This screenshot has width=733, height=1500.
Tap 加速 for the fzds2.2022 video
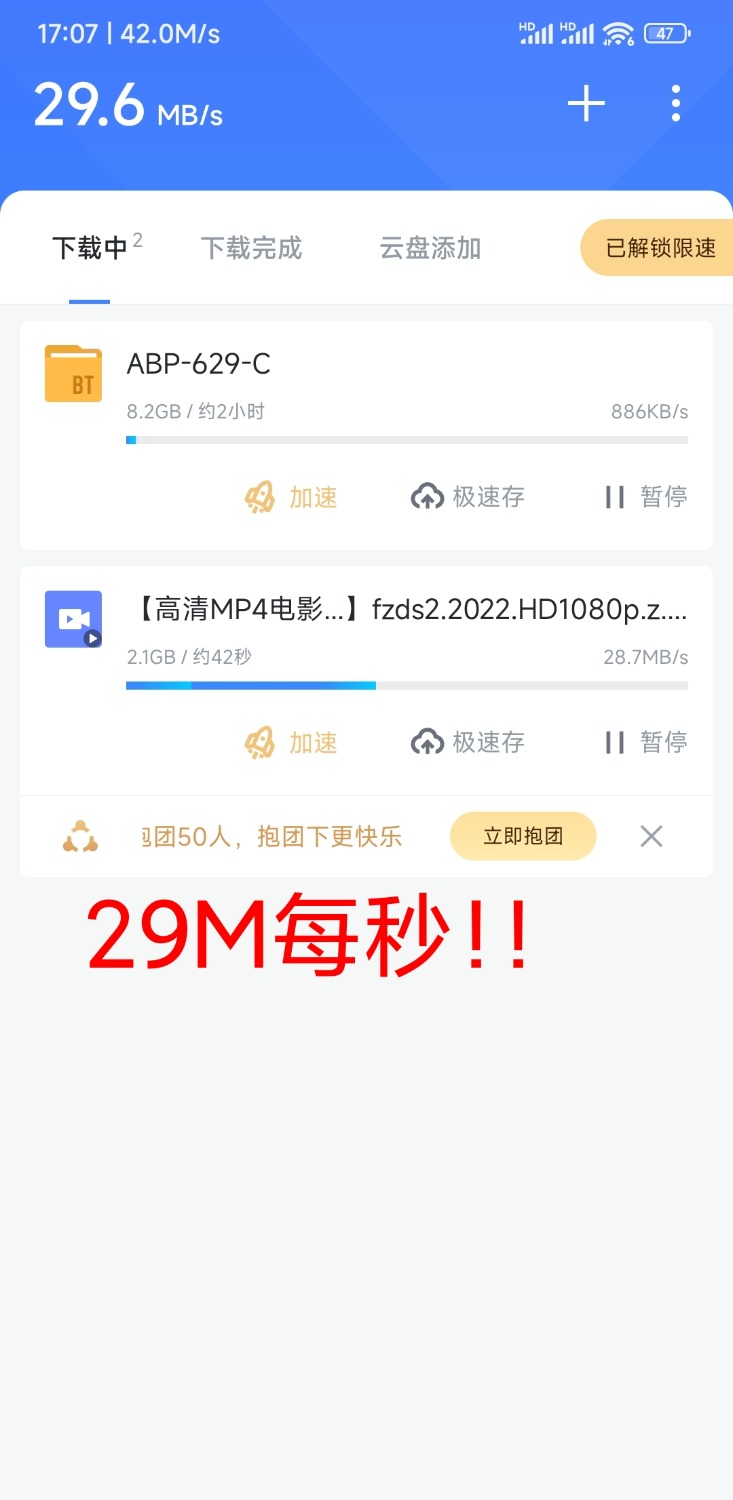tap(292, 743)
